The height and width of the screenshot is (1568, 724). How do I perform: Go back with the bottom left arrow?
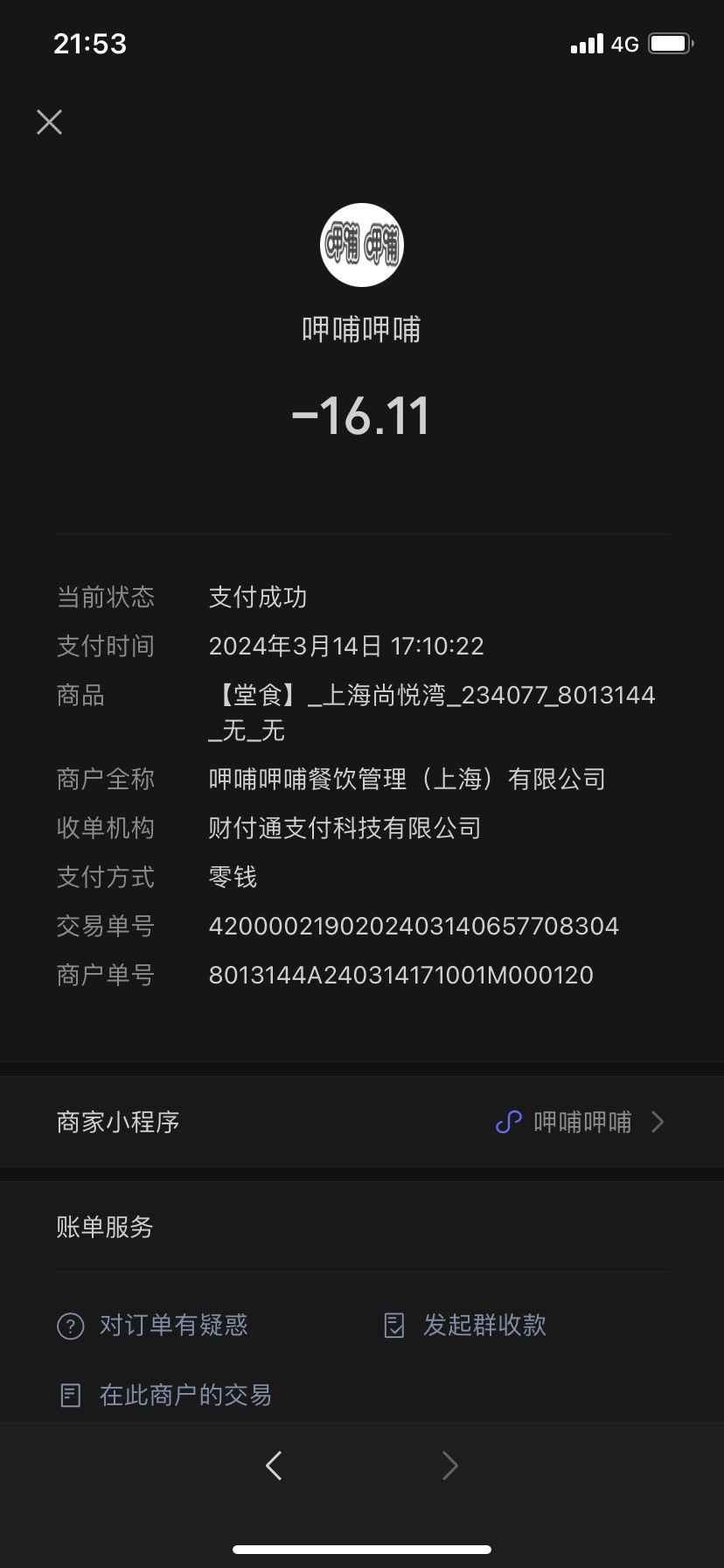point(274,1465)
